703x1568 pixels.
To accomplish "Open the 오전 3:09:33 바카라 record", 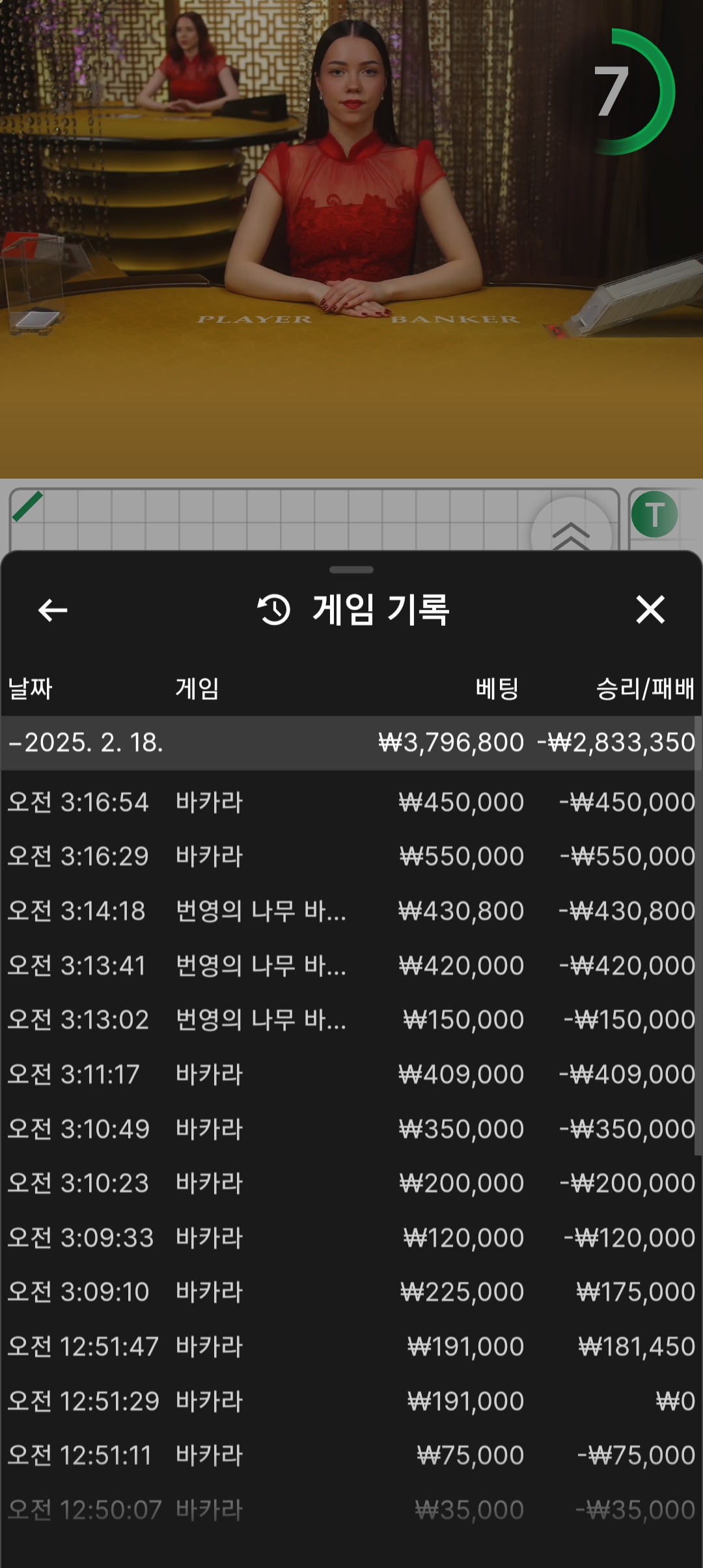I will point(350,1238).
